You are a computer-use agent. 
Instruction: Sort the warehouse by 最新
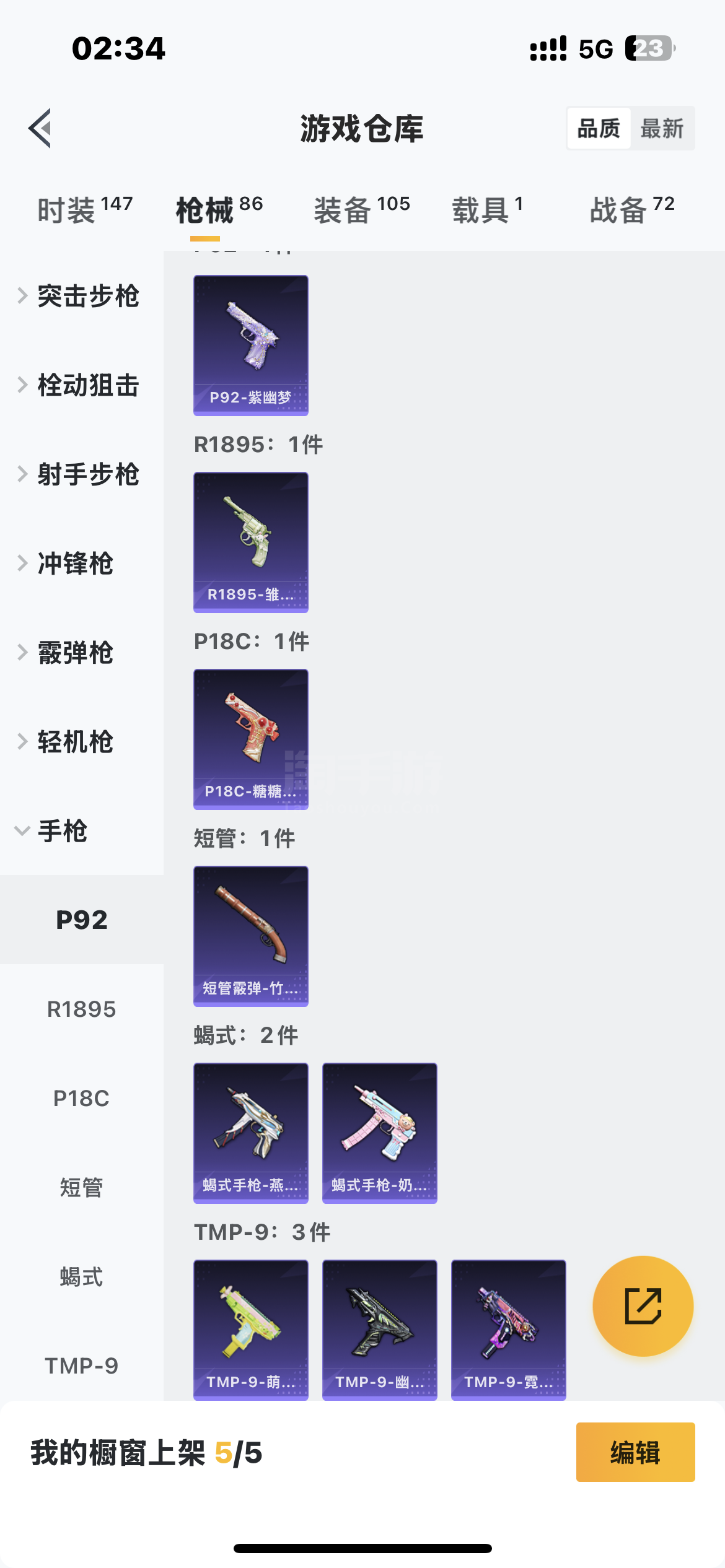[662, 129]
